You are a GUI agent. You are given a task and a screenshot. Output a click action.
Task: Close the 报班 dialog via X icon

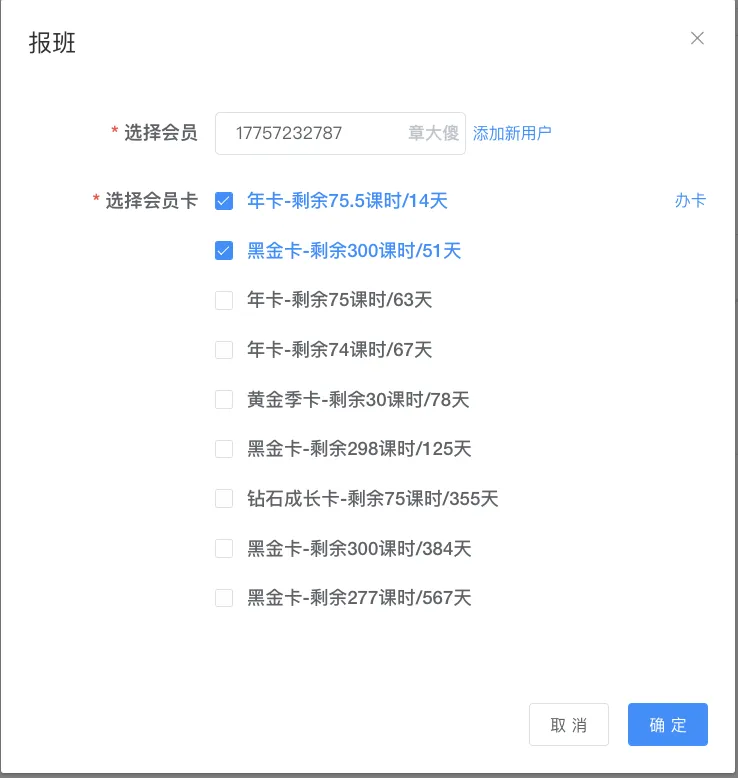[697, 39]
